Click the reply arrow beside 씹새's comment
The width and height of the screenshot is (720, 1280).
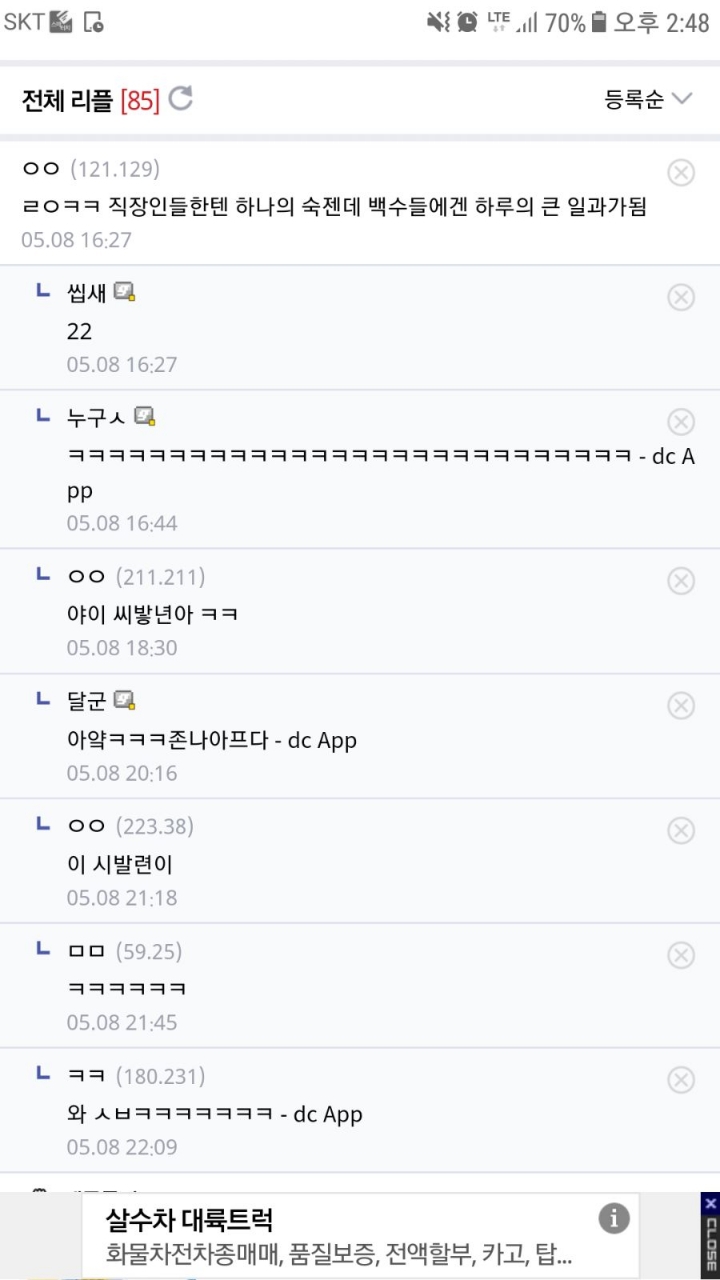pos(41,290)
